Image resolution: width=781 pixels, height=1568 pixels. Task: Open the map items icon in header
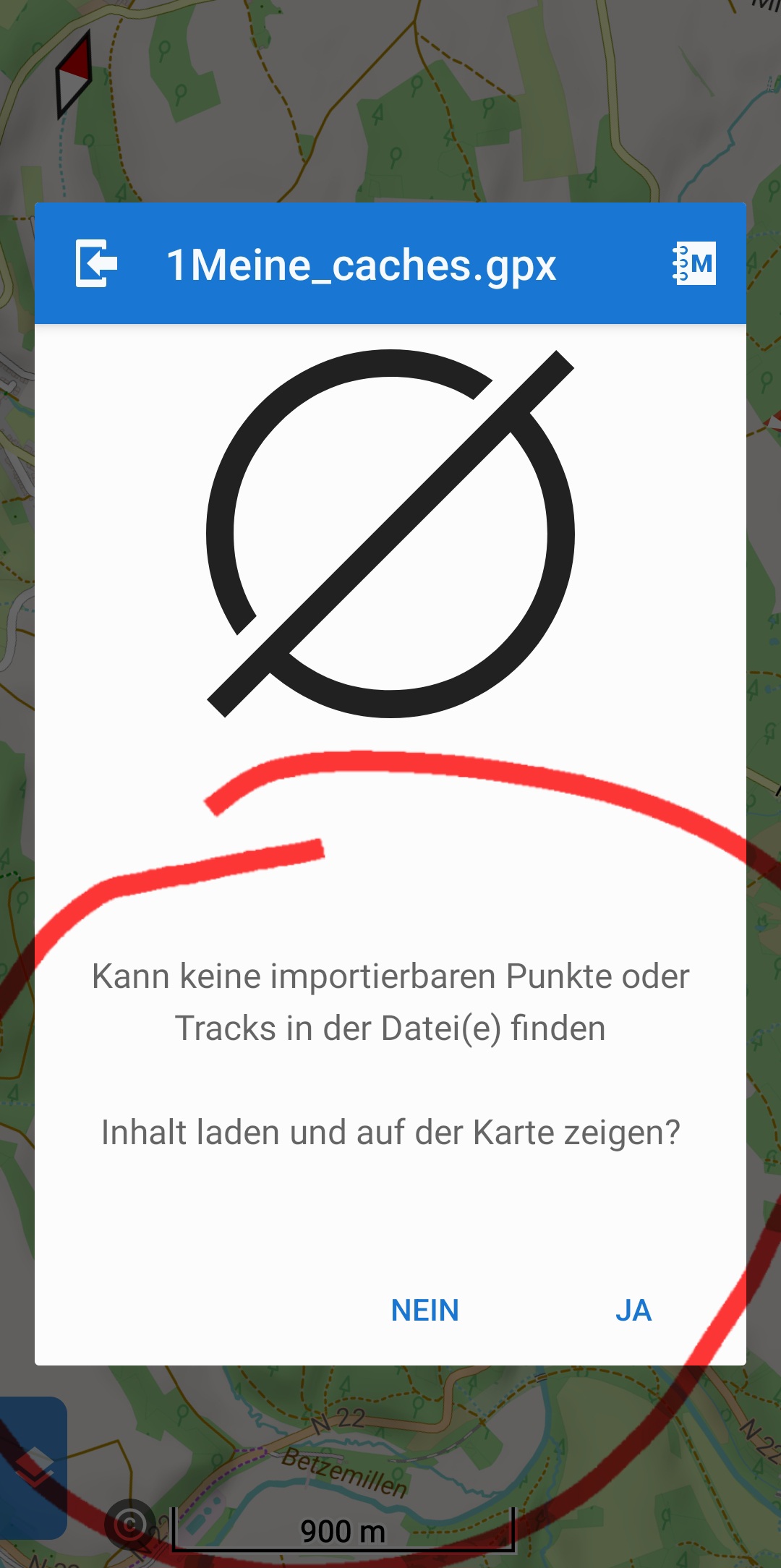point(694,263)
